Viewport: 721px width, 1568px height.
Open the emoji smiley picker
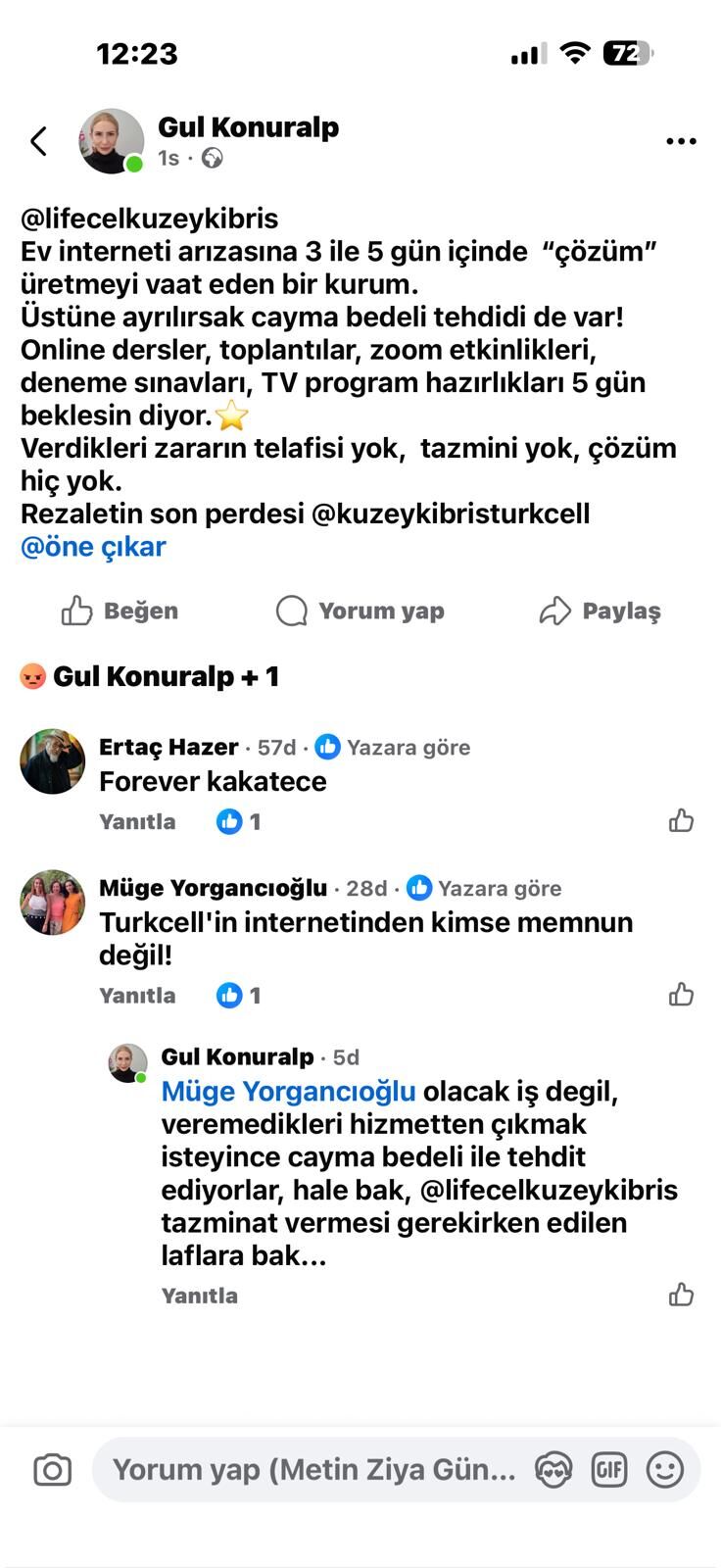[665, 1470]
